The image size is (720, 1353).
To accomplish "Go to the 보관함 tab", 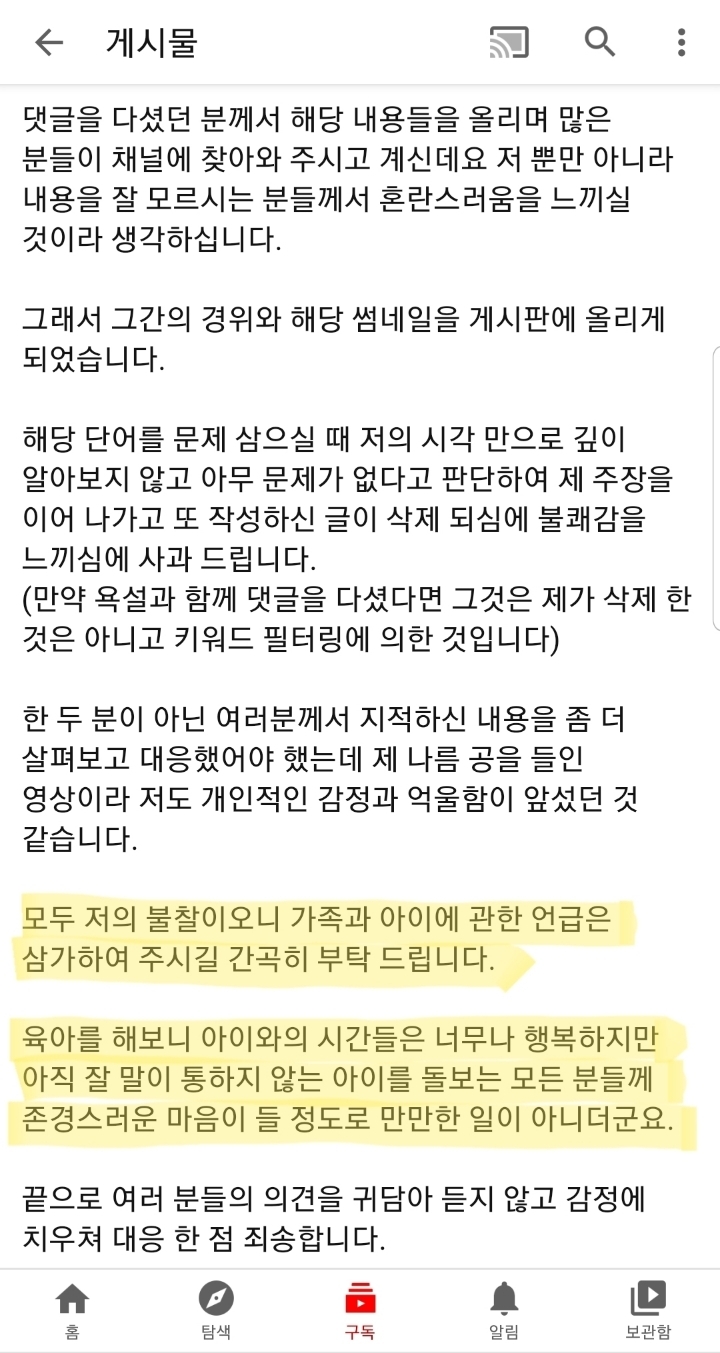I will coord(648,1310).
